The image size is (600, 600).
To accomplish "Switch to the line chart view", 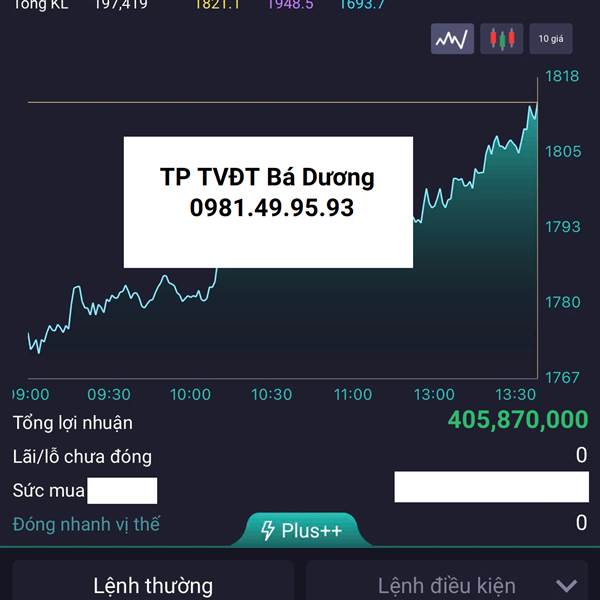I will [452, 39].
